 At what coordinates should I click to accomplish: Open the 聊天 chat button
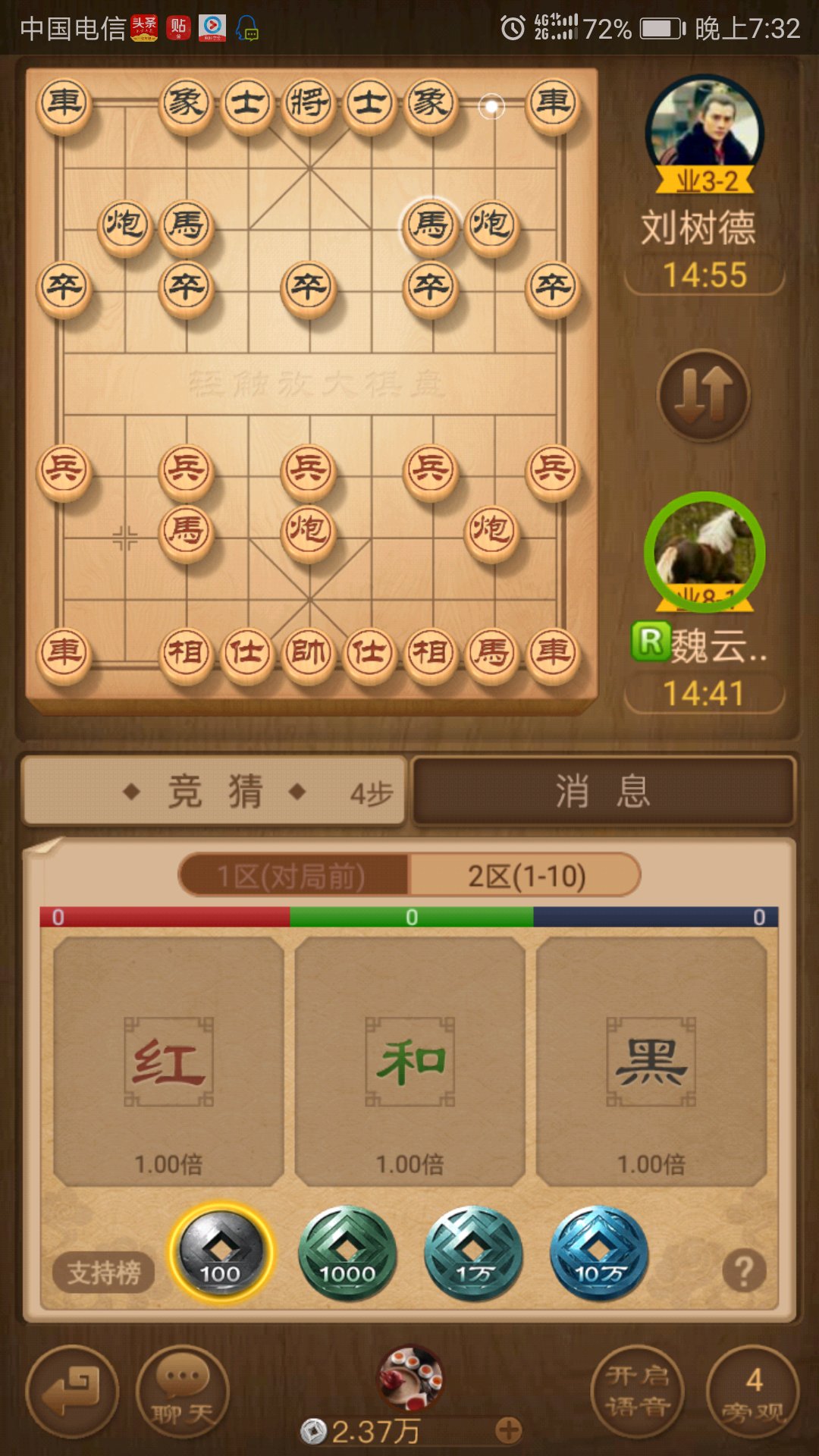coord(182,1392)
